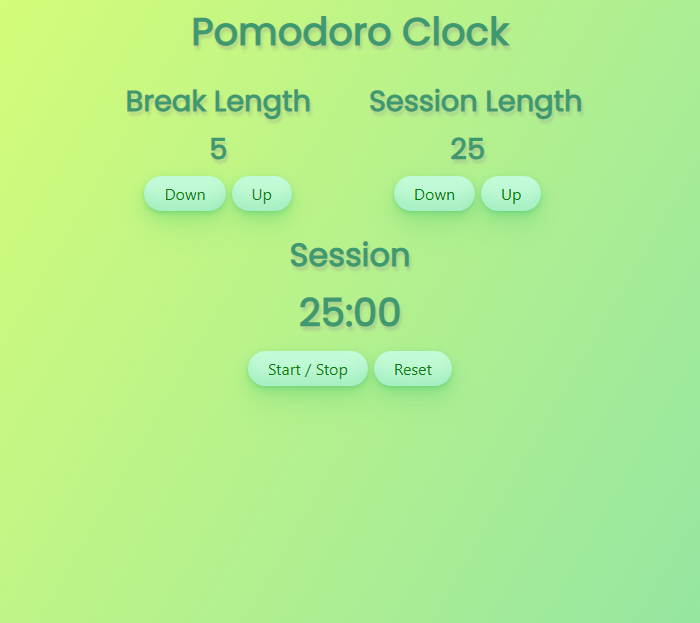Lower session length using Down

point(434,194)
